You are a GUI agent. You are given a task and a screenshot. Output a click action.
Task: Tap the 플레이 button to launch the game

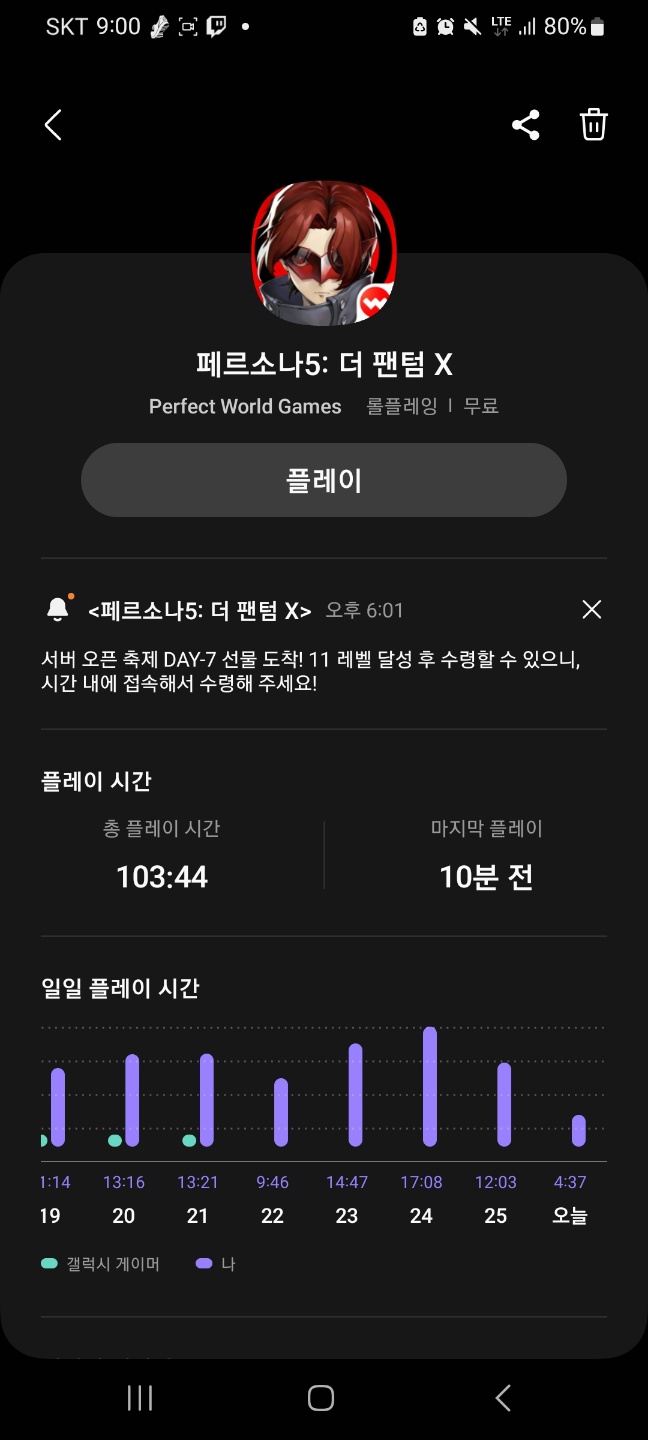point(324,480)
